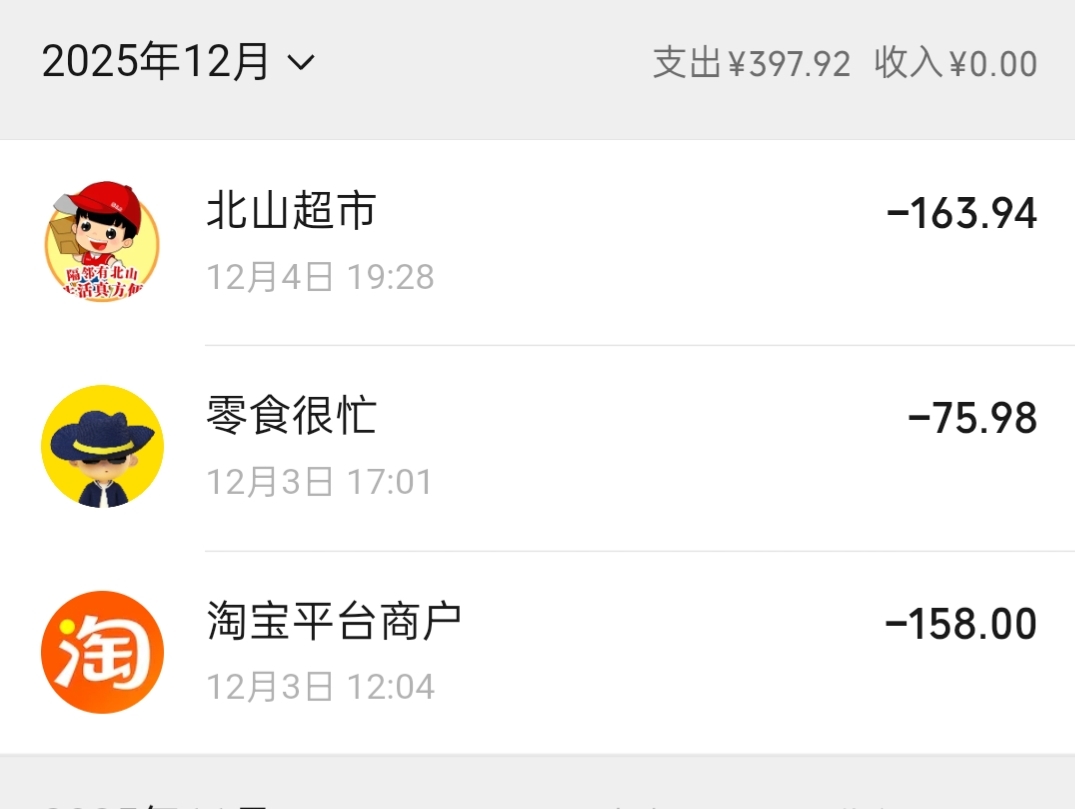Image resolution: width=1075 pixels, height=809 pixels.
Task: View the 零食很忙 payment details
Action: [x=537, y=447]
